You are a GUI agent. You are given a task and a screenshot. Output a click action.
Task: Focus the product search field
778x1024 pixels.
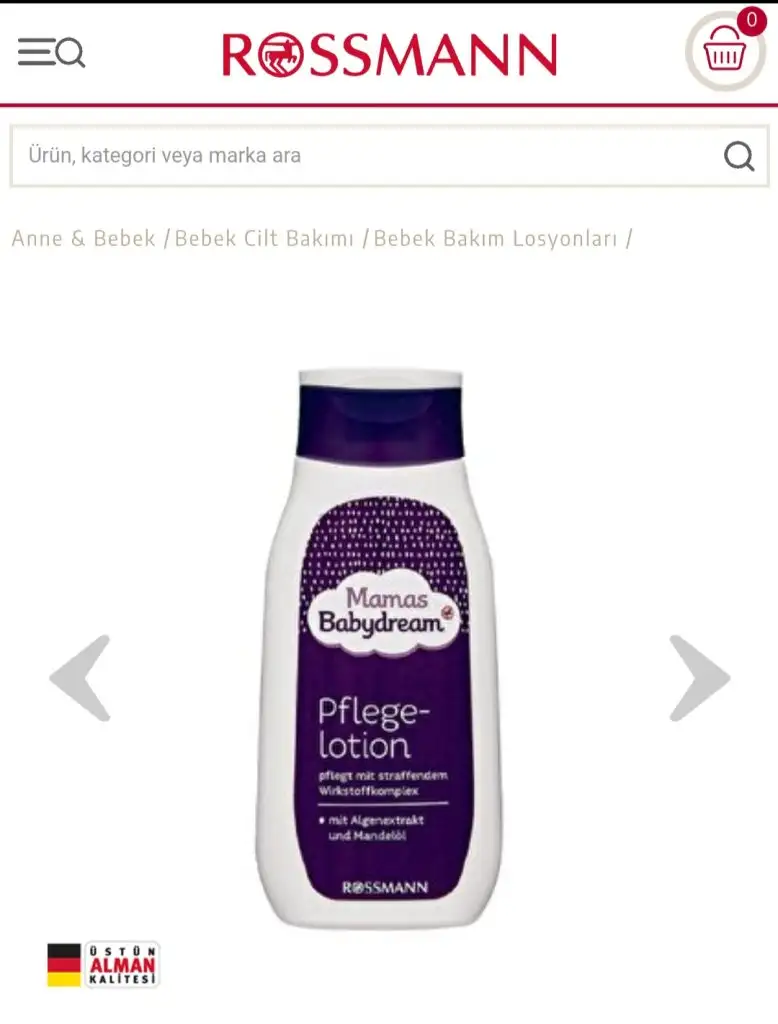[x=360, y=156]
